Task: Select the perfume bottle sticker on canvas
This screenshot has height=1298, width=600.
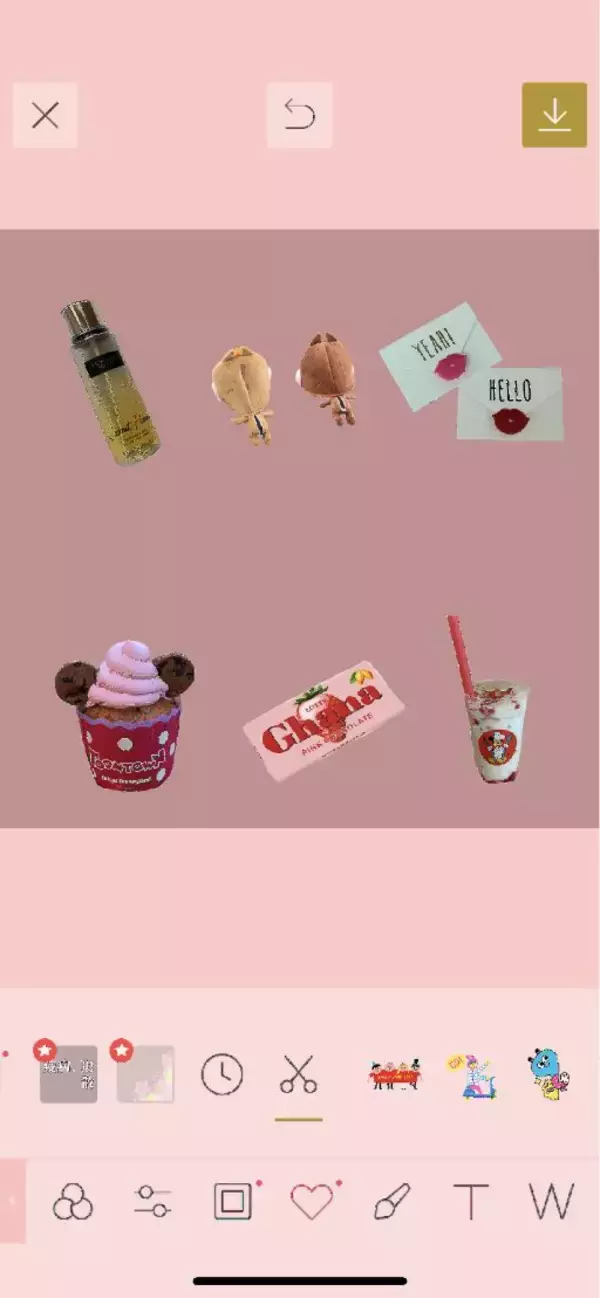Action: pos(108,383)
